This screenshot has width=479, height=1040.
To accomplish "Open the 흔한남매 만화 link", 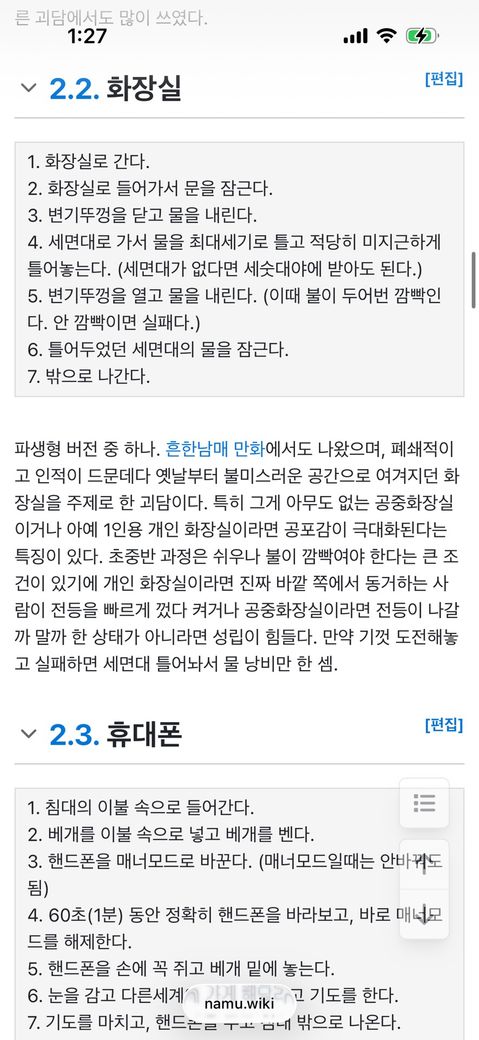I will (215, 450).
